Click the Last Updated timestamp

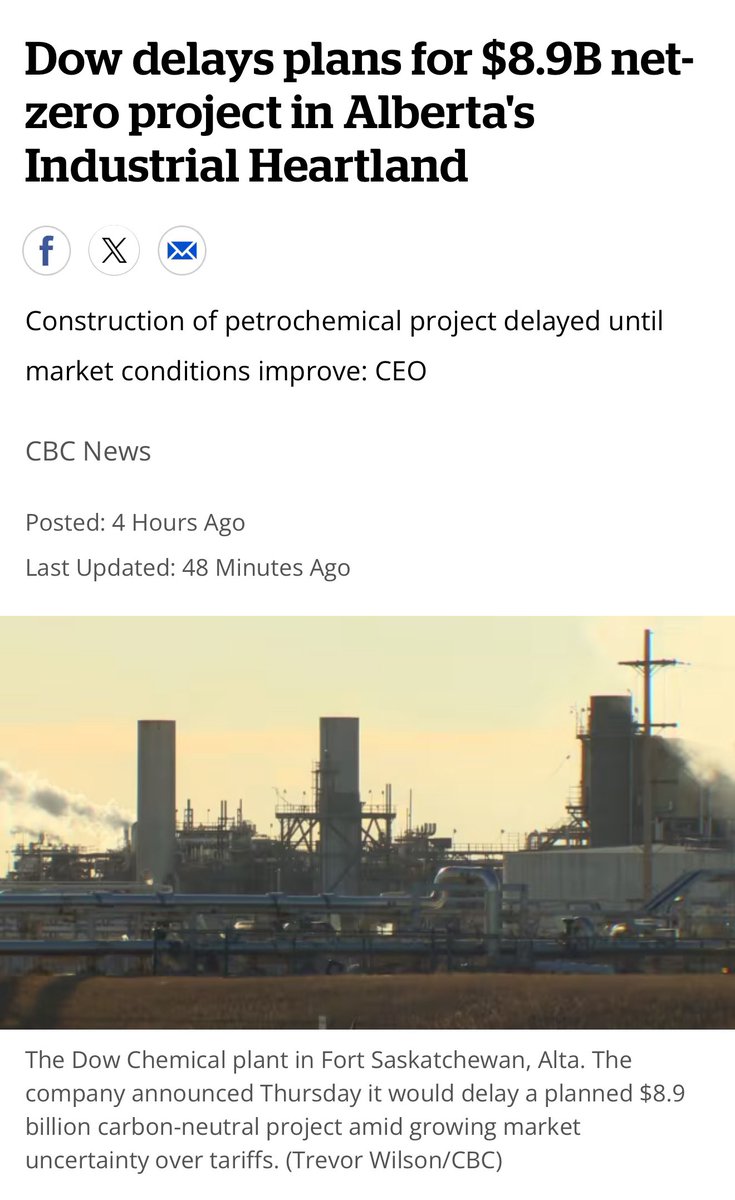click(188, 567)
